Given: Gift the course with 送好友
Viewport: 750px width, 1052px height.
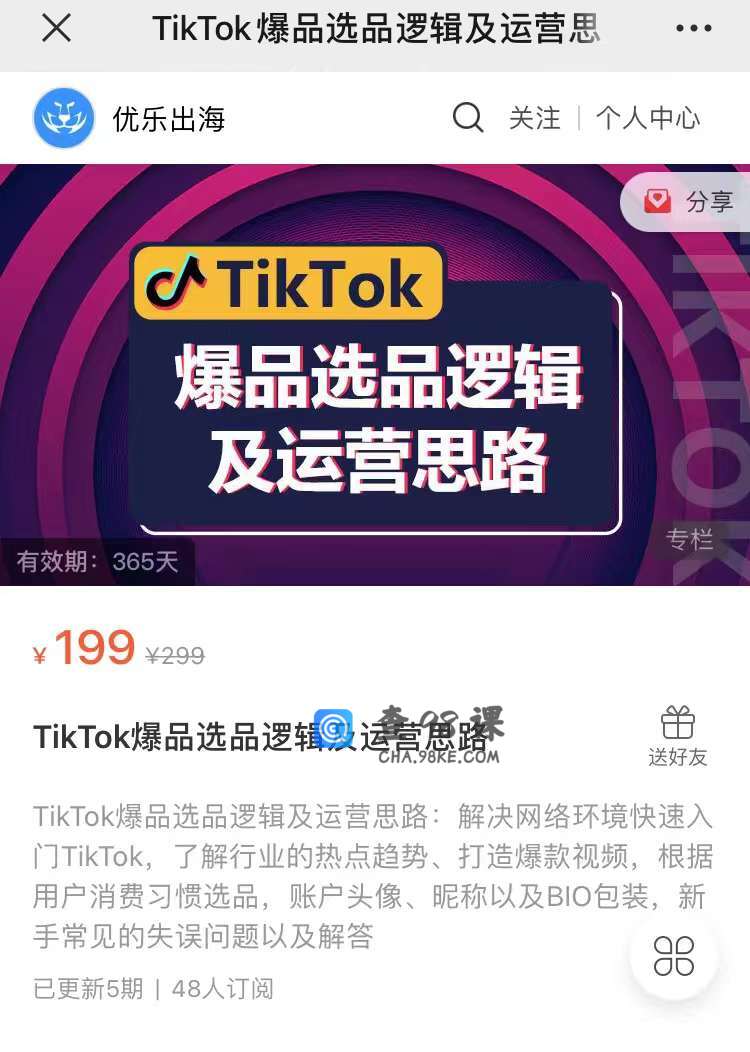Looking at the screenshot, I should [678, 737].
